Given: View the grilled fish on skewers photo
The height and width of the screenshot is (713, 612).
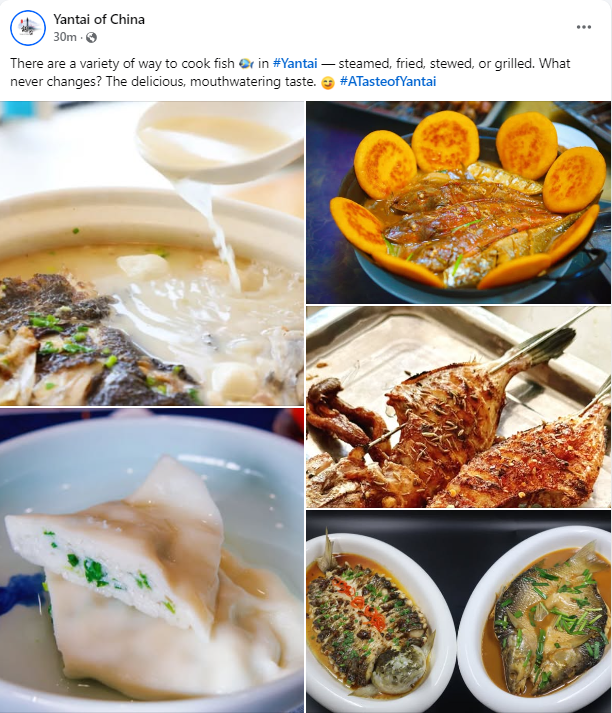Looking at the screenshot, I should [x=458, y=407].
